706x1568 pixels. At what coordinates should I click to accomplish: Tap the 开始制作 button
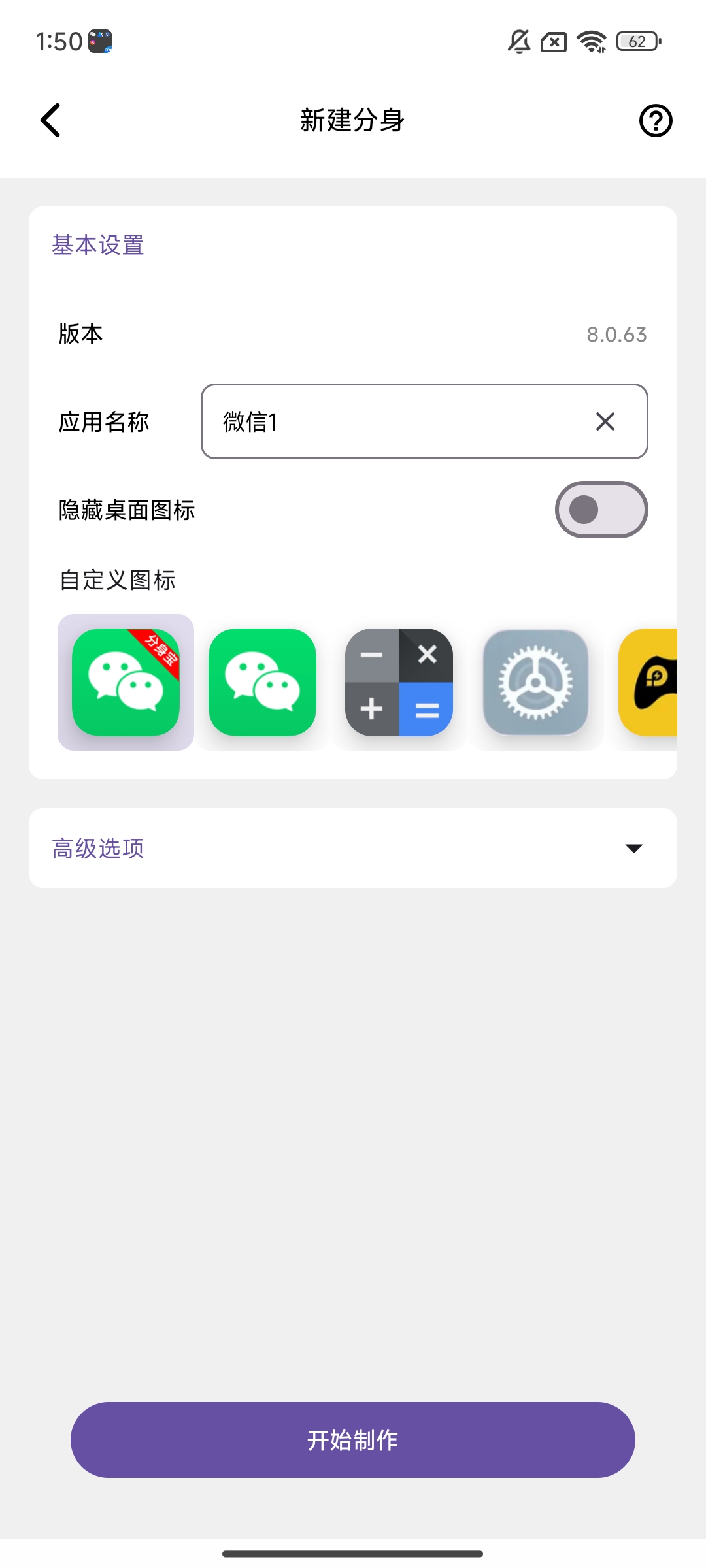(353, 1440)
